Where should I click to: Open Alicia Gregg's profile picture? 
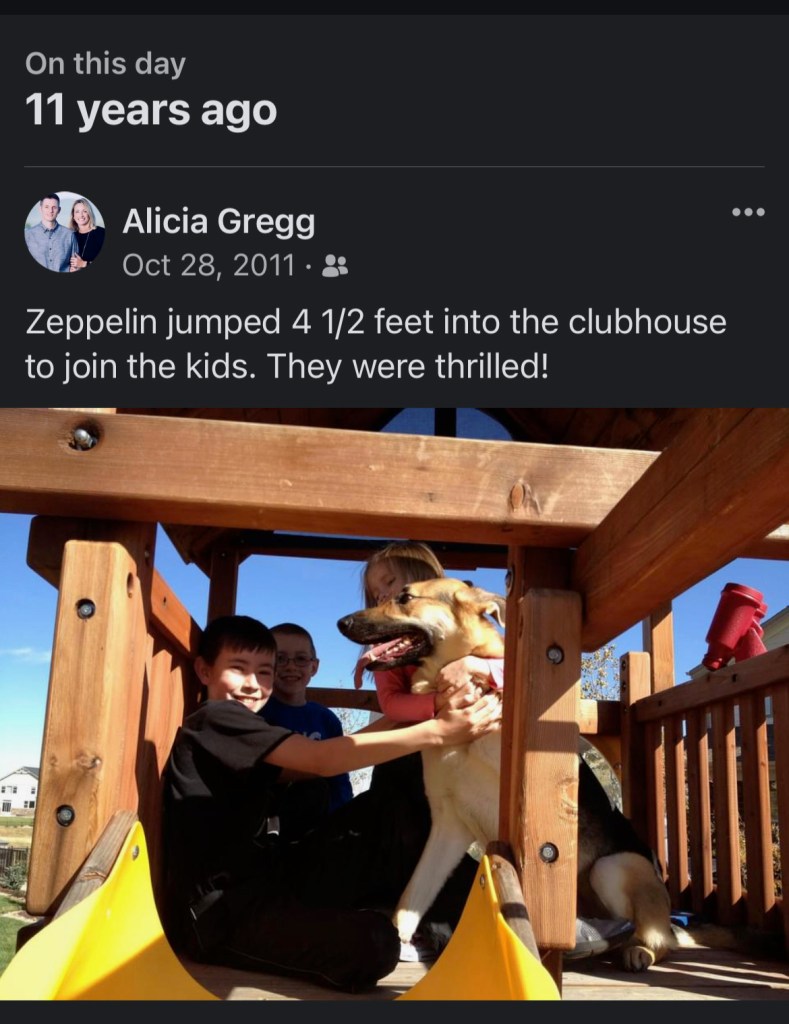(x=65, y=232)
